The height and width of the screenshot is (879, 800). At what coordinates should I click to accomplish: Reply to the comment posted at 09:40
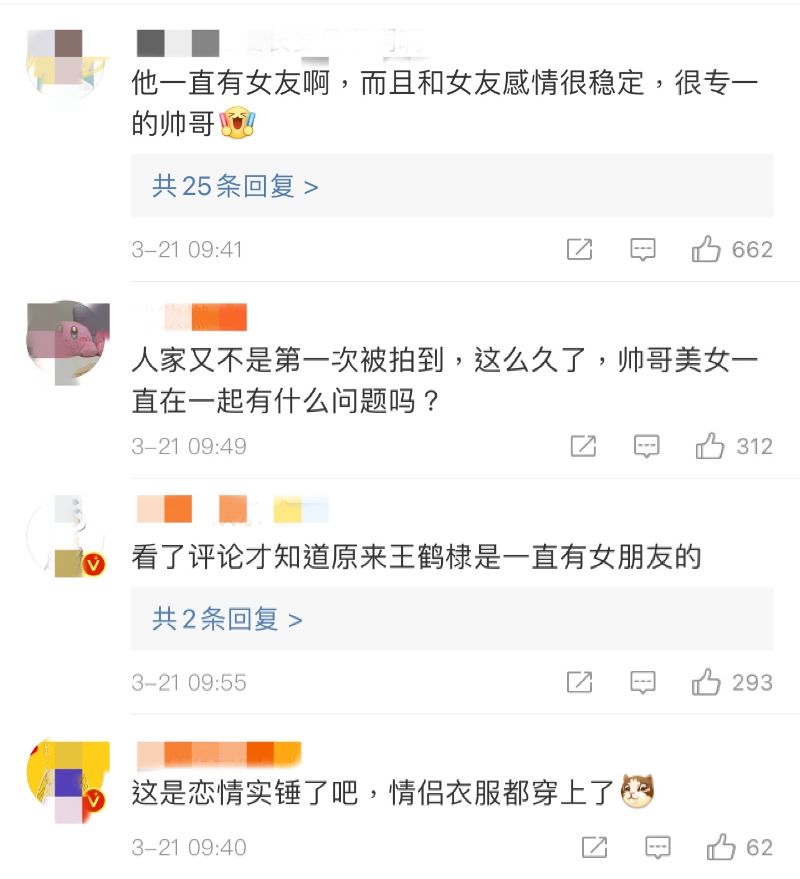658,847
